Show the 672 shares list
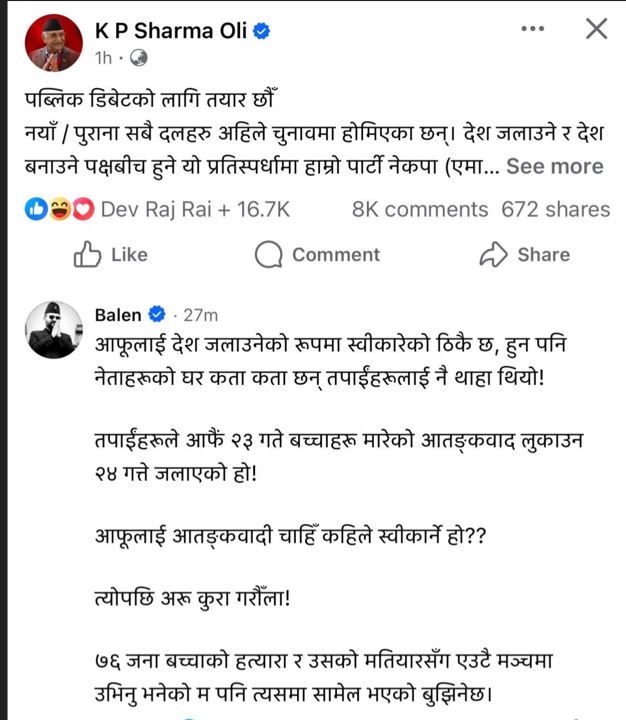Image resolution: width=626 pixels, height=720 pixels. point(556,209)
